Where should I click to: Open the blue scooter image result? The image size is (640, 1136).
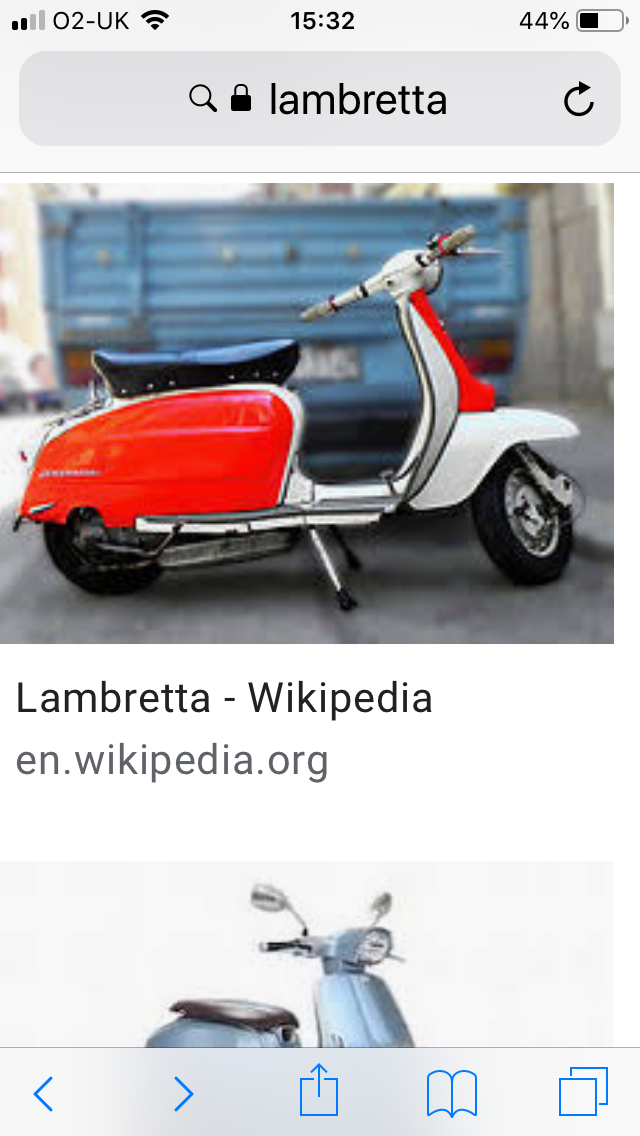tap(307, 954)
